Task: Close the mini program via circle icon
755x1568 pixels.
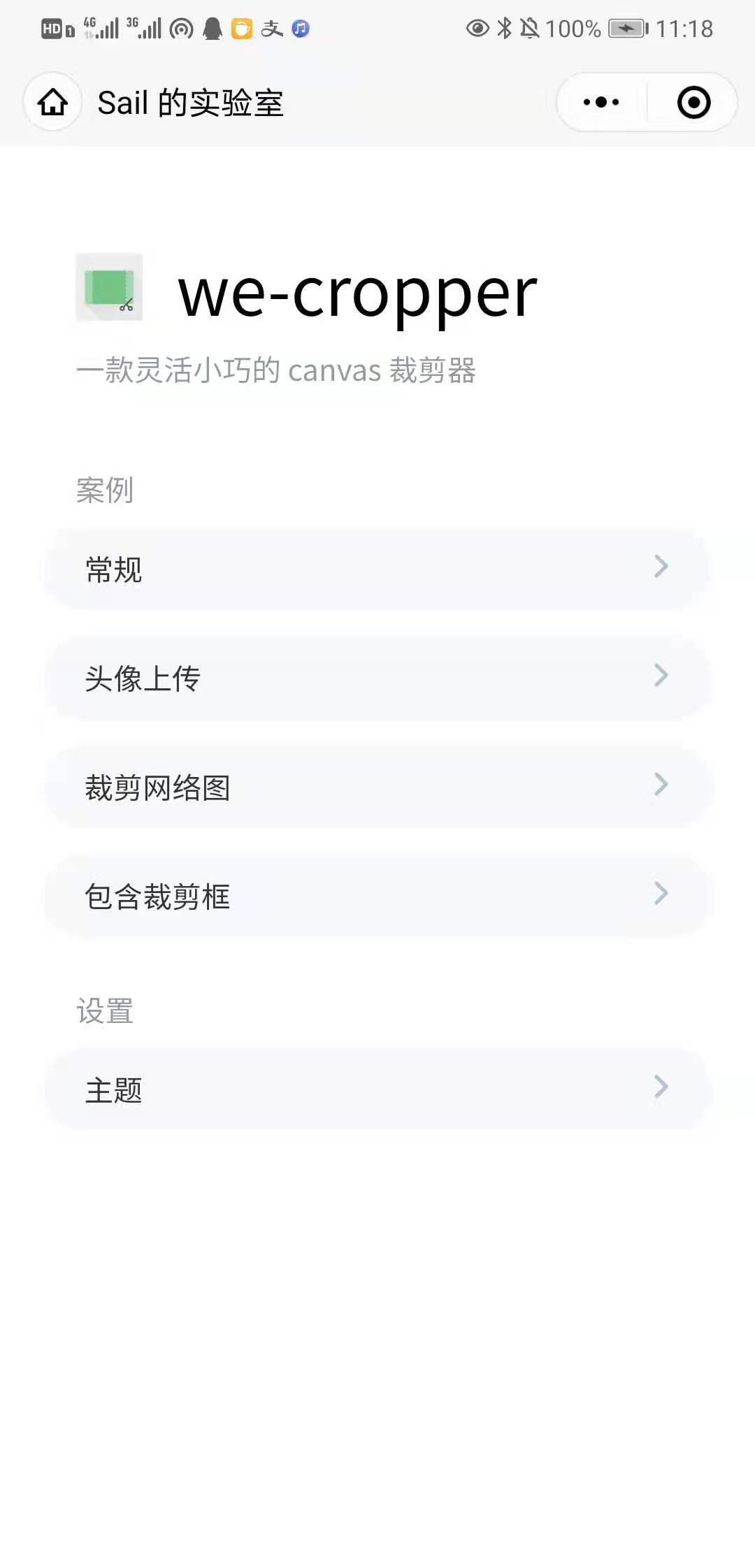Action: pyautogui.click(x=693, y=103)
